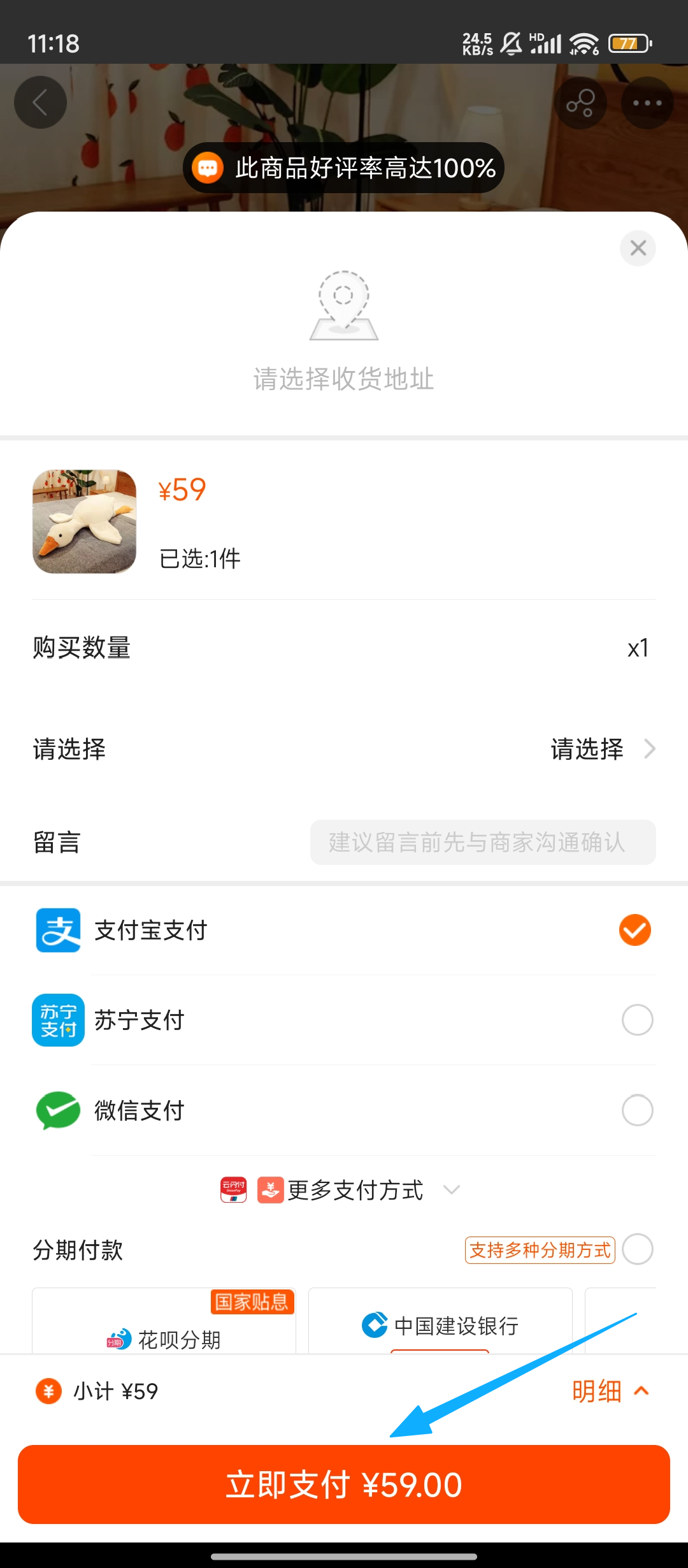Choose a delivery address
Image resolution: width=688 pixels, height=1568 pixels.
(x=344, y=331)
